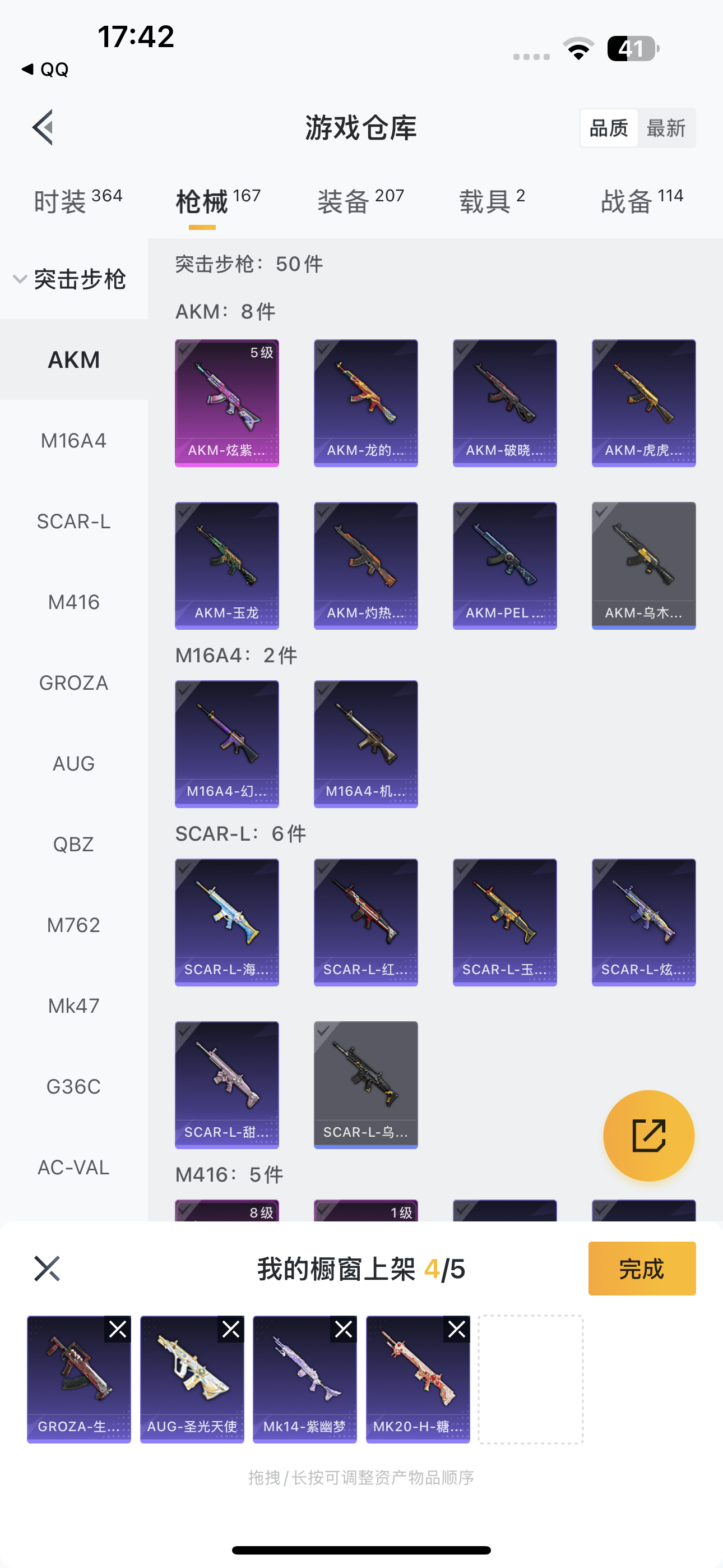Remove GROZA-生 from the showcase

[118, 1329]
